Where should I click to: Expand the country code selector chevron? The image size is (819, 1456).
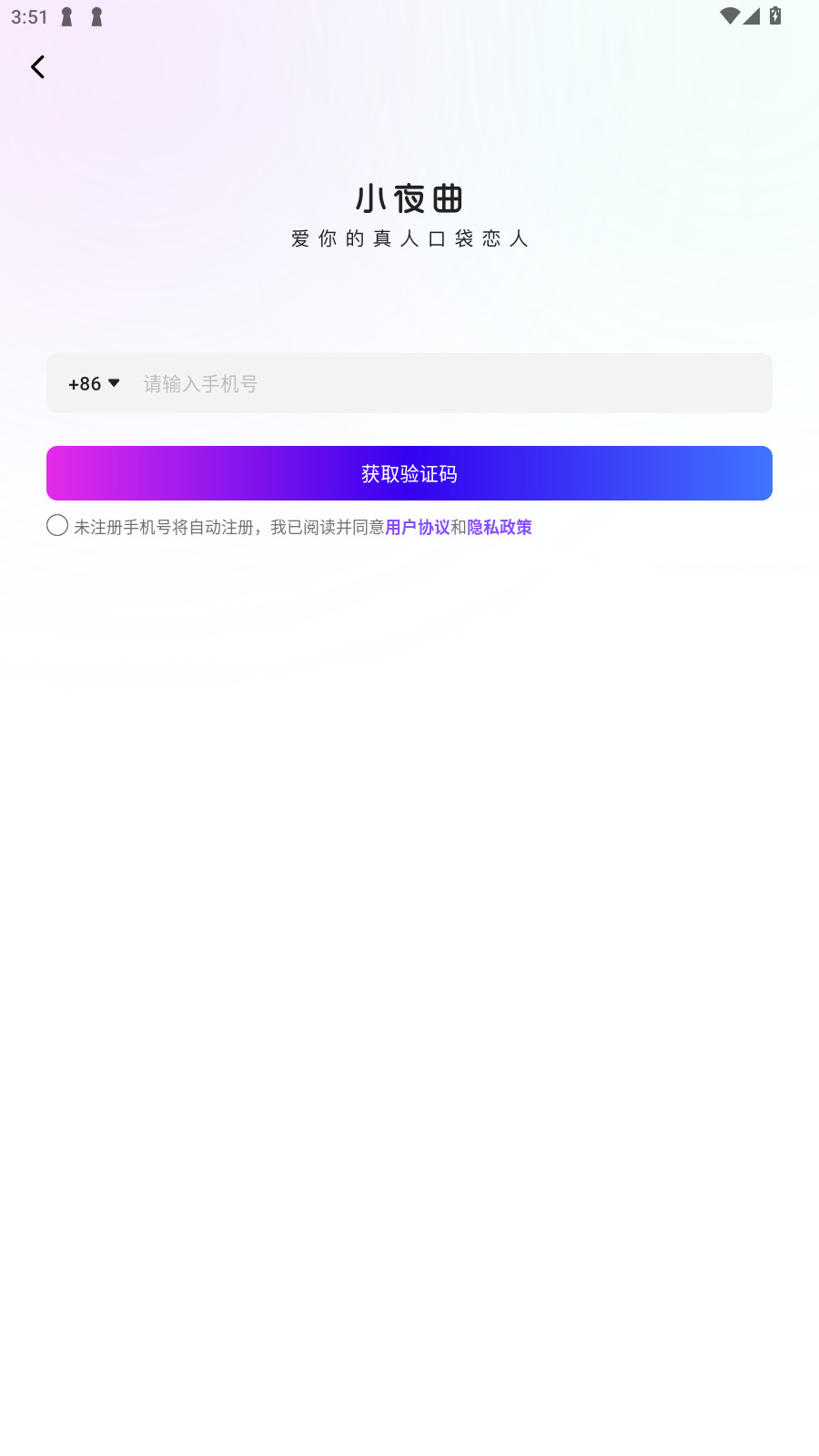[x=115, y=383]
